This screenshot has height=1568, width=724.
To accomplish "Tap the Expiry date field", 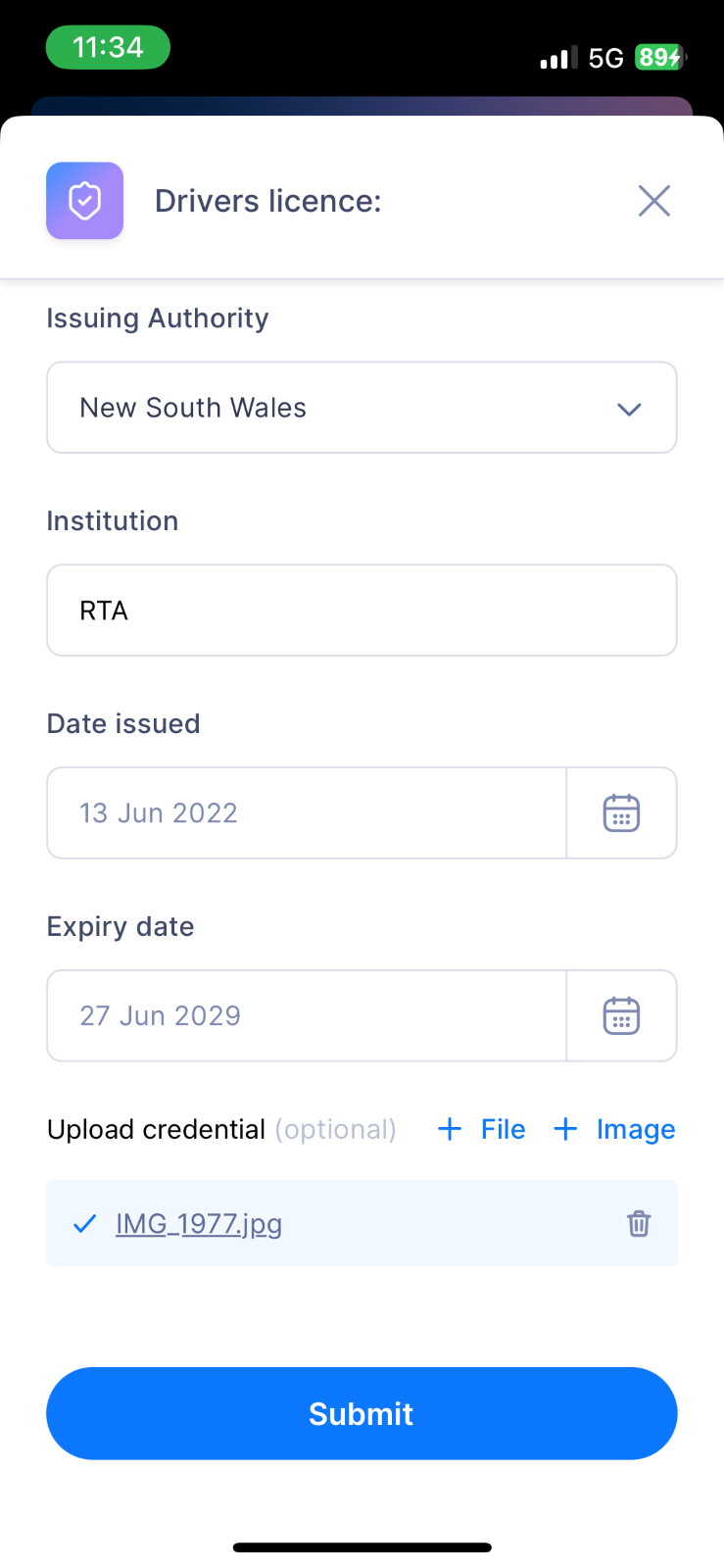I will [307, 1015].
